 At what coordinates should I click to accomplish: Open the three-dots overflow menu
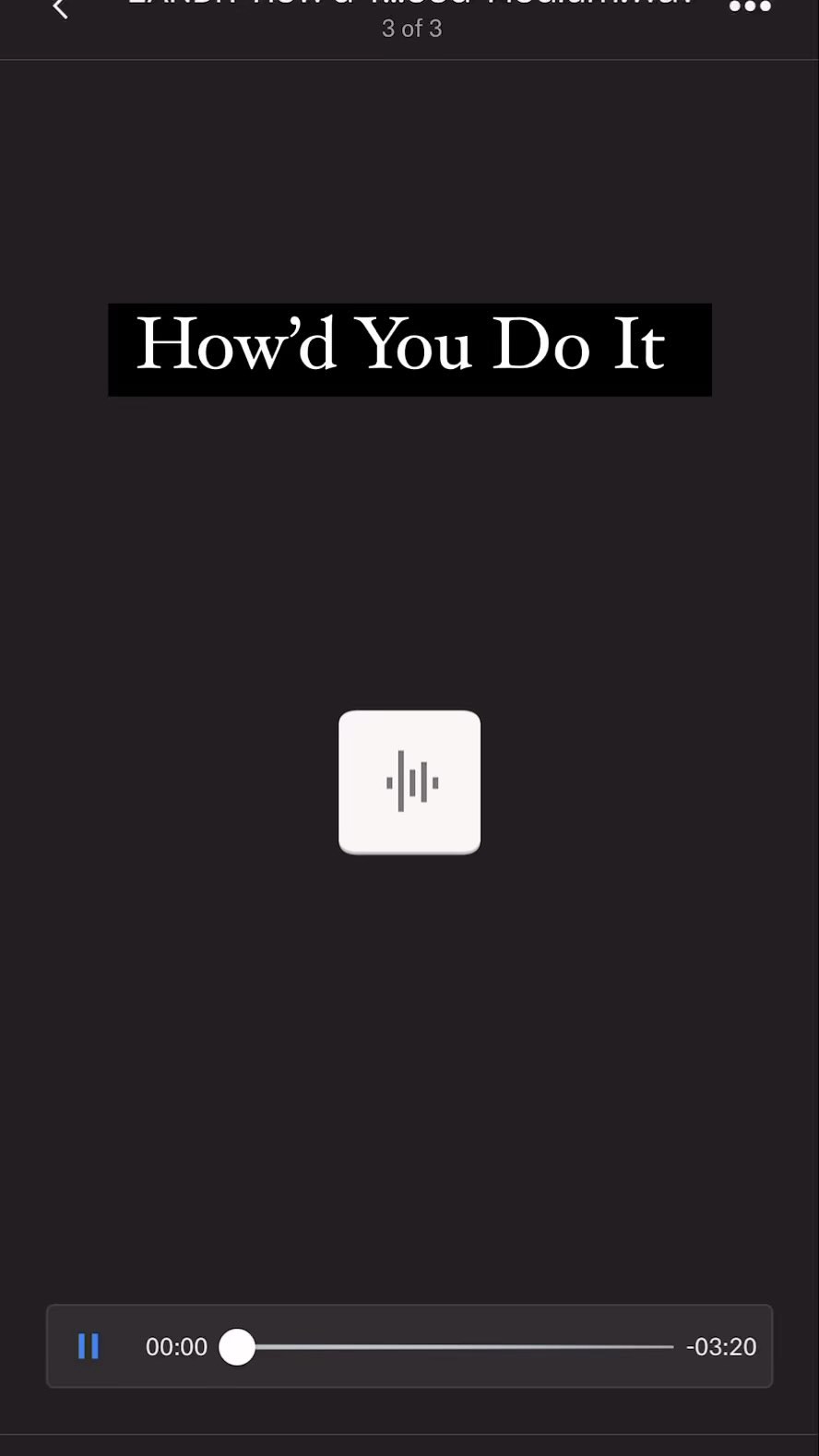click(x=749, y=7)
